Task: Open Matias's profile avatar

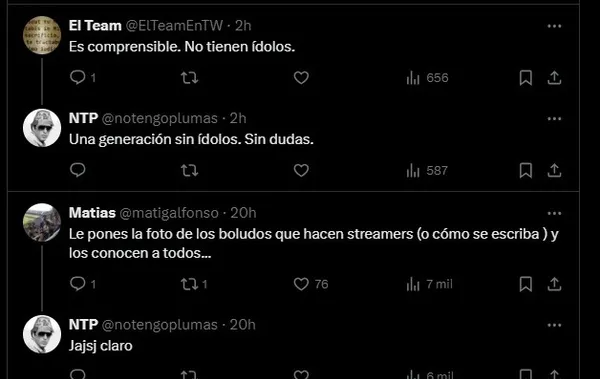Action: (42, 222)
